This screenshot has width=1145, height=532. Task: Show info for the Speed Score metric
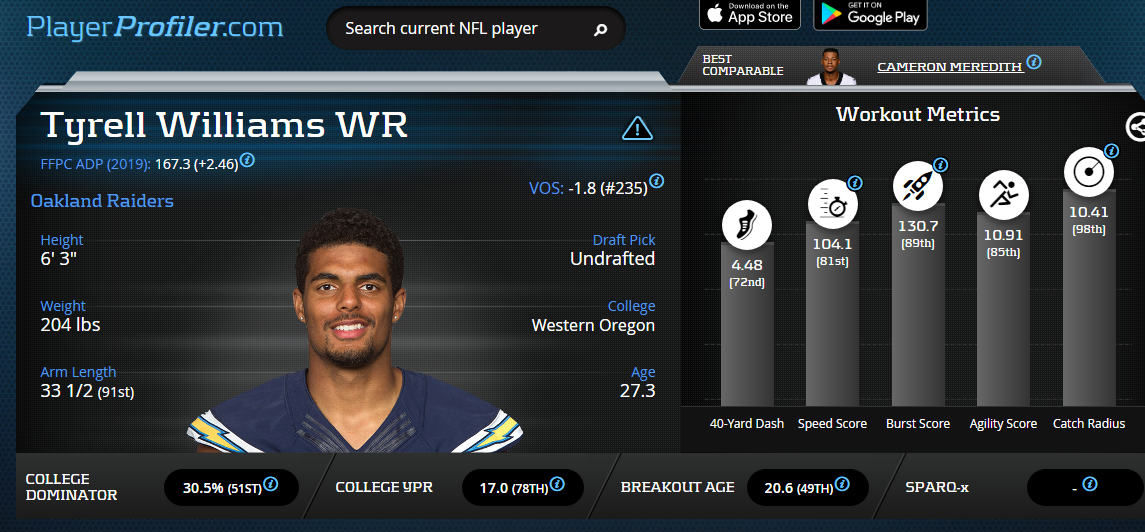point(855,183)
